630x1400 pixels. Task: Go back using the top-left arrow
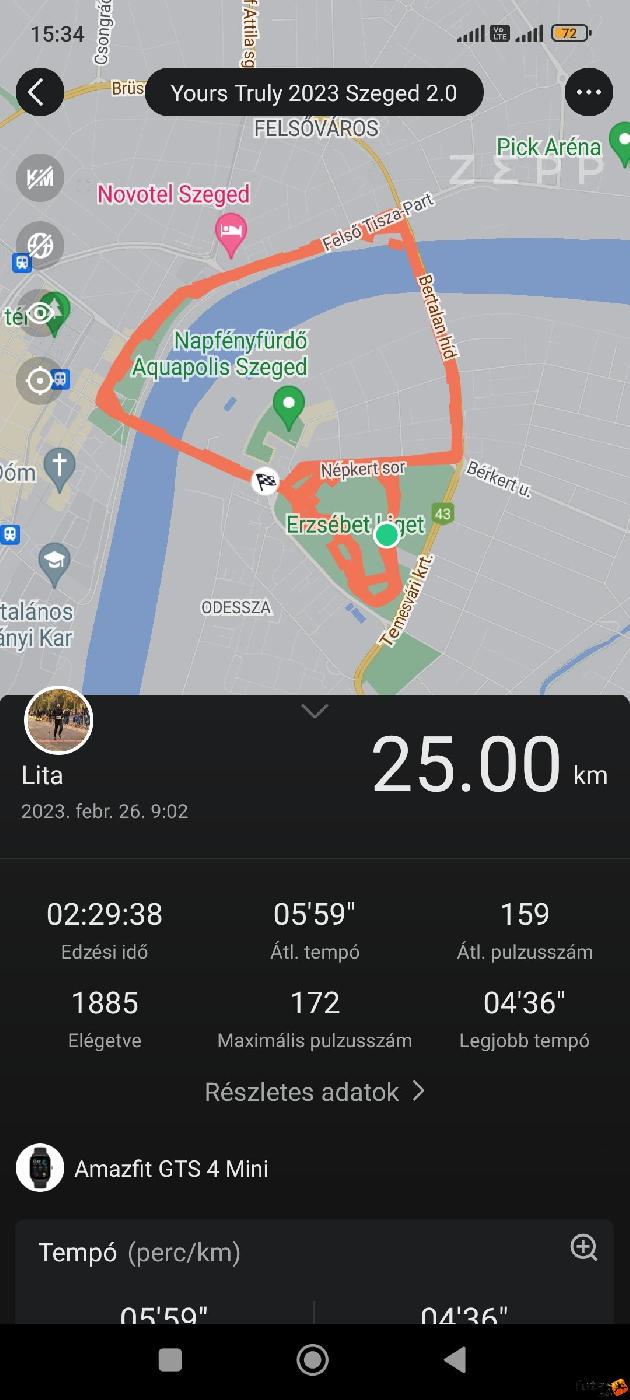coord(38,93)
